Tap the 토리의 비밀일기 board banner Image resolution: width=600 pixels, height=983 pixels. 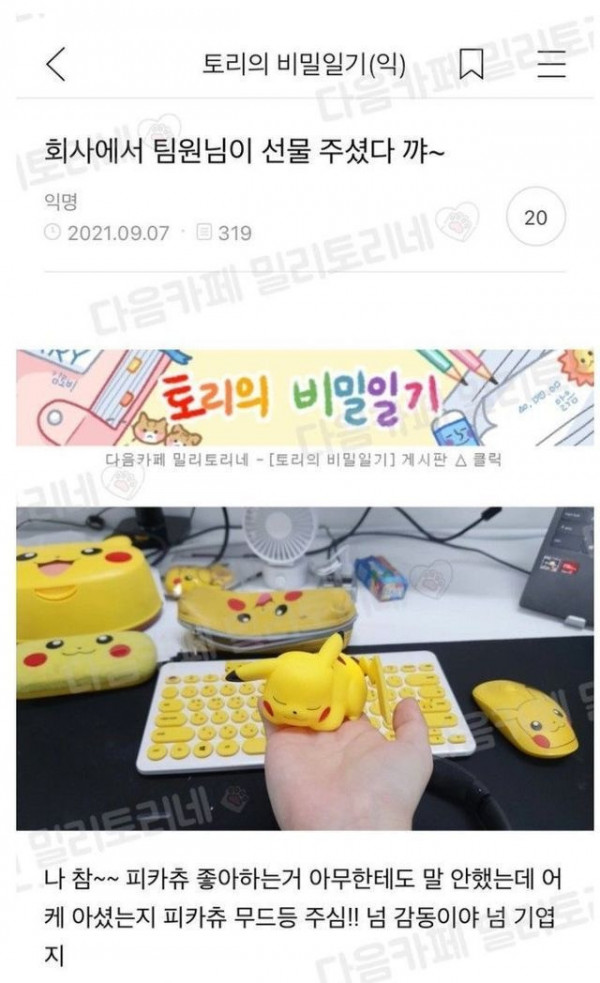tap(304, 398)
